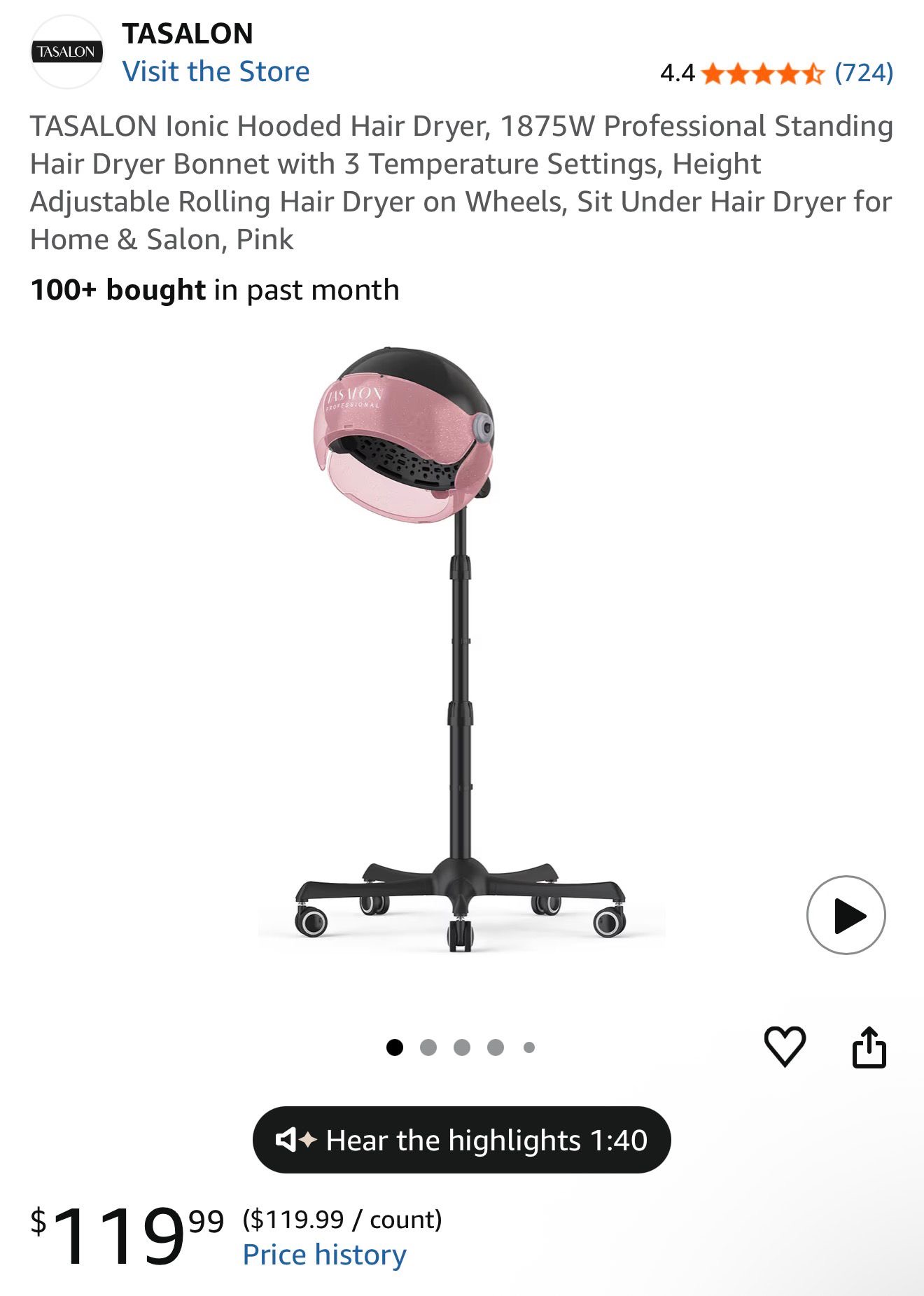Add hair dryer to wish list
924x1296 pixels.
tap(785, 1047)
